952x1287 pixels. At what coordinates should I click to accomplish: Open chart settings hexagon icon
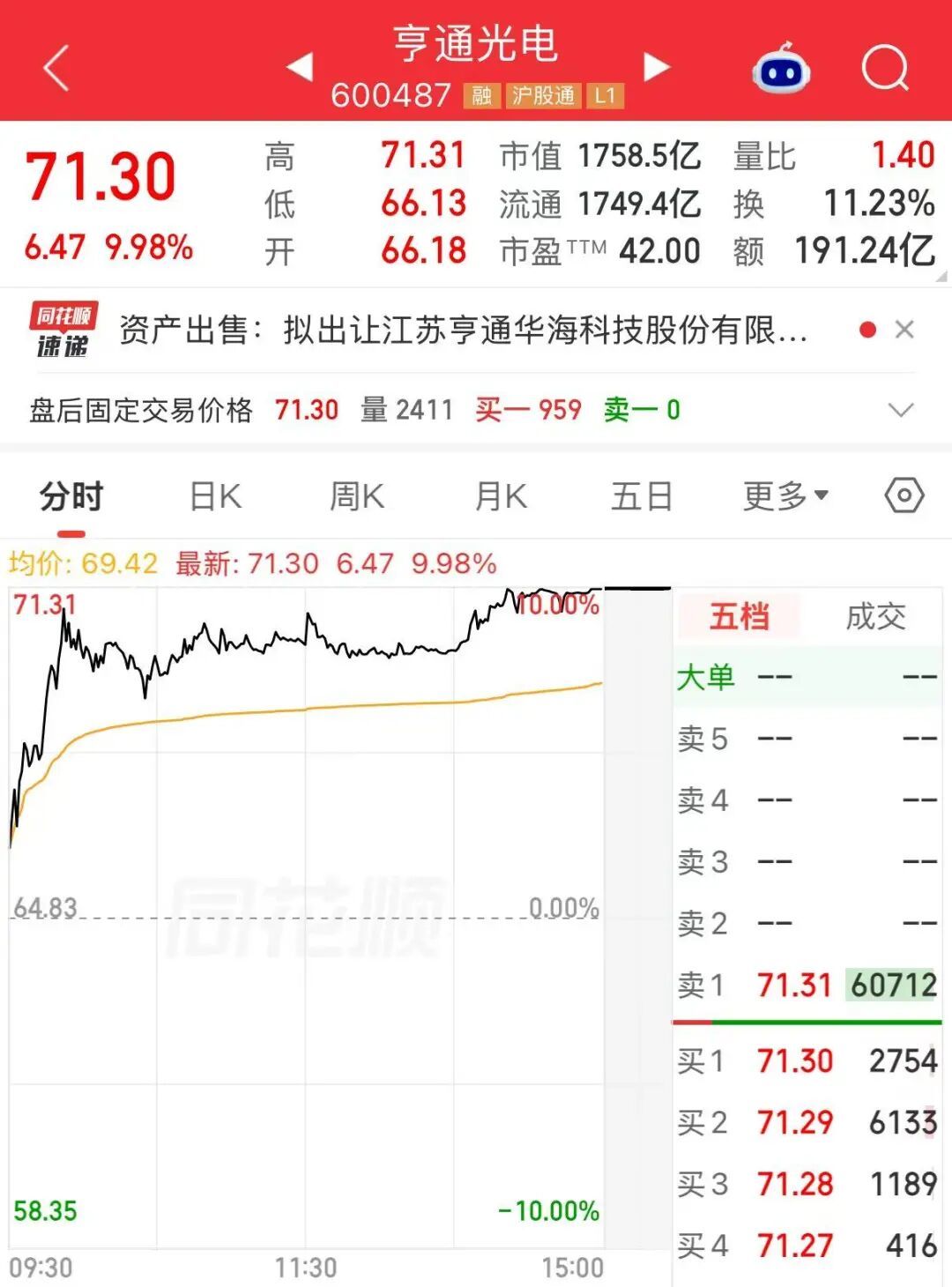(x=904, y=496)
